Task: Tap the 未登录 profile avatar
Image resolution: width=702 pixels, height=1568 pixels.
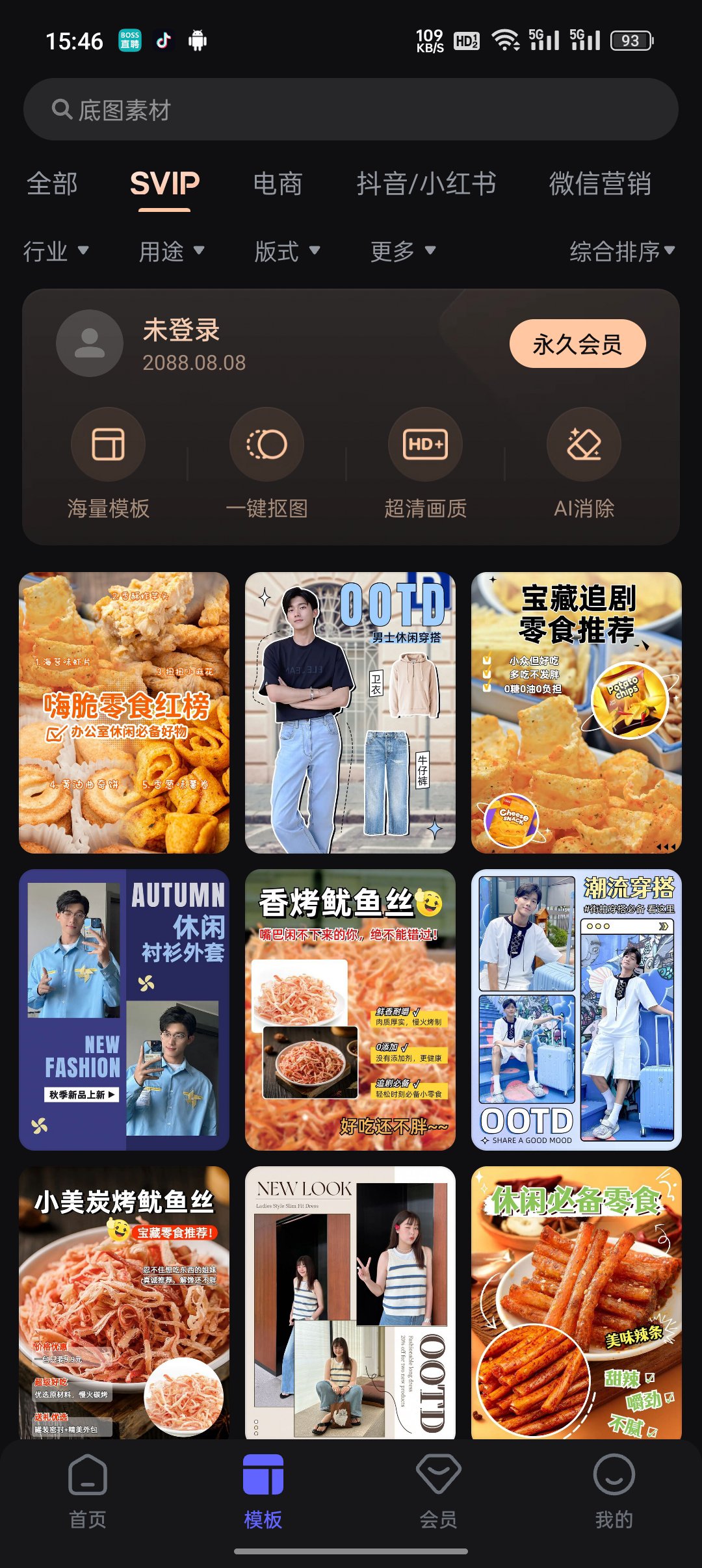Action: coord(90,343)
